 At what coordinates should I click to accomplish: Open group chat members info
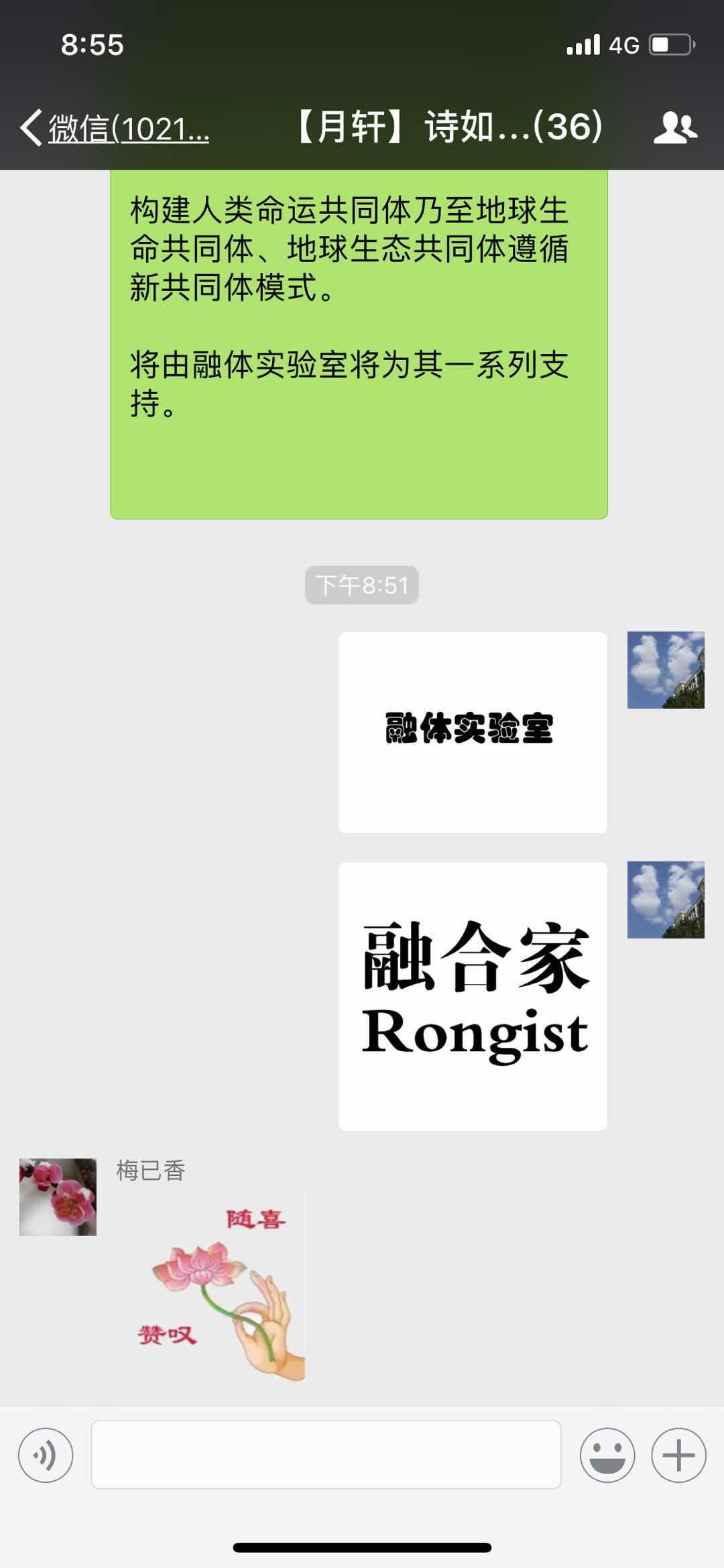675,127
